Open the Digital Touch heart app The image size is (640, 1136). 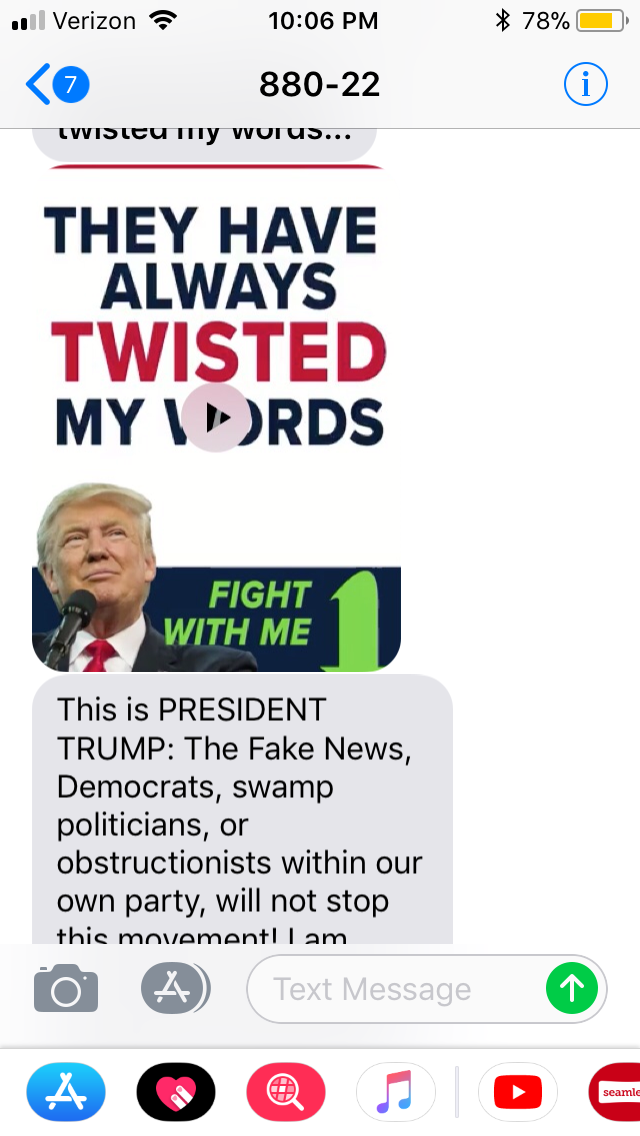[x=175, y=1092]
